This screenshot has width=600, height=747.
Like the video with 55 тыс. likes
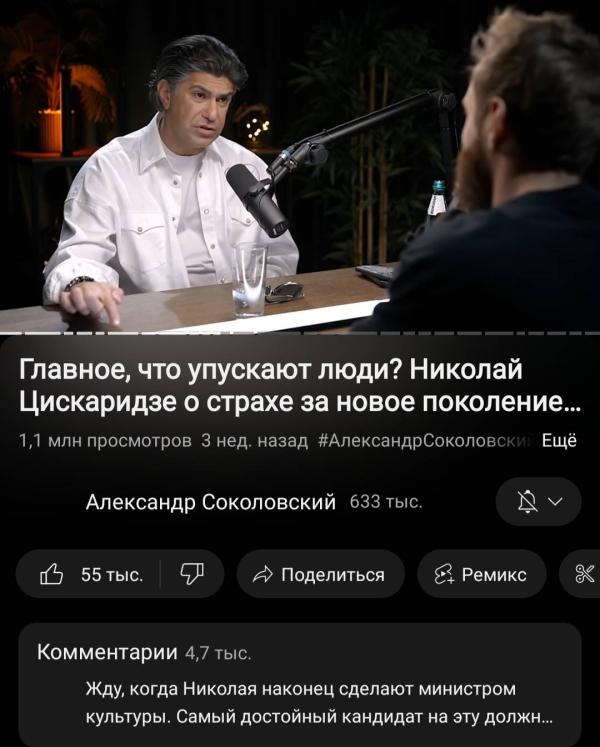point(91,574)
